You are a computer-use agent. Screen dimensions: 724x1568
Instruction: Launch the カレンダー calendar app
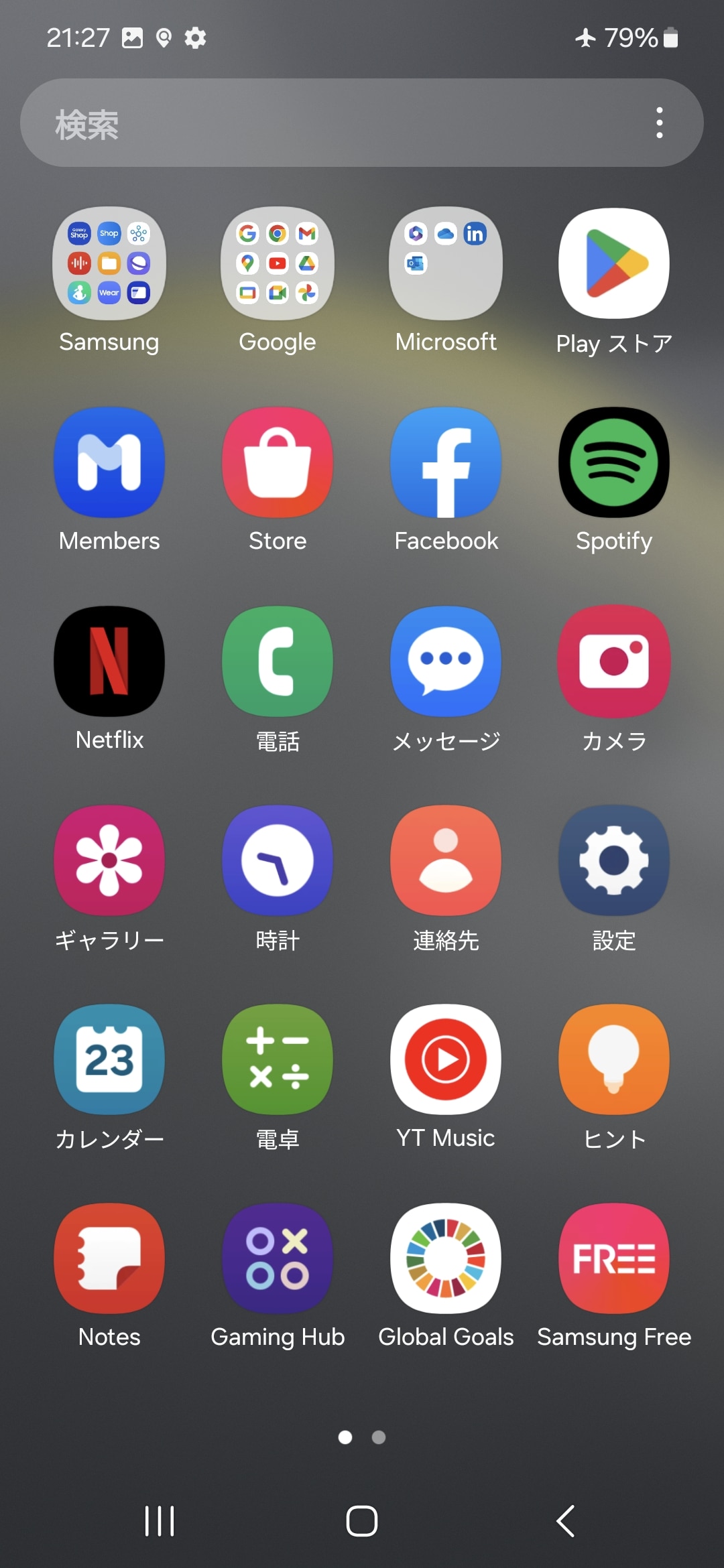tap(109, 1059)
